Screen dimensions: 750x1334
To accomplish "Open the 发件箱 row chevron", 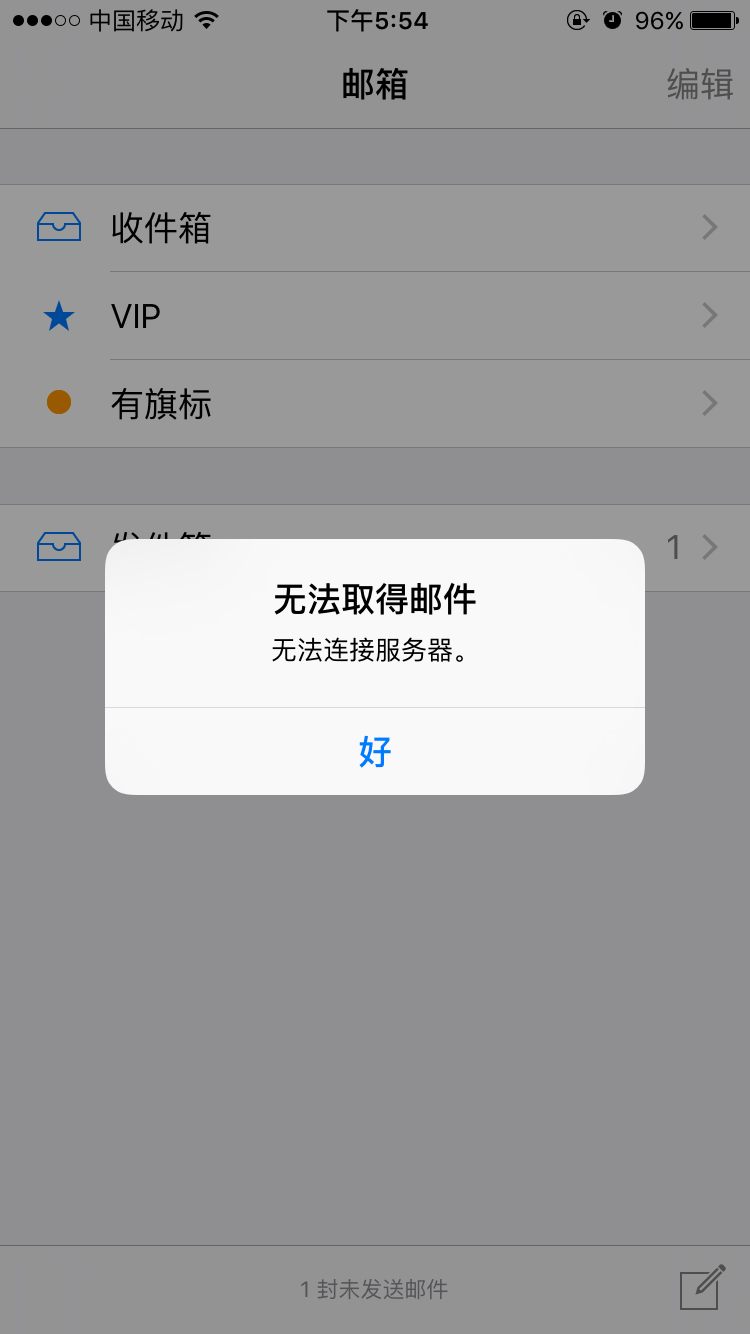I will pyautogui.click(x=710, y=547).
